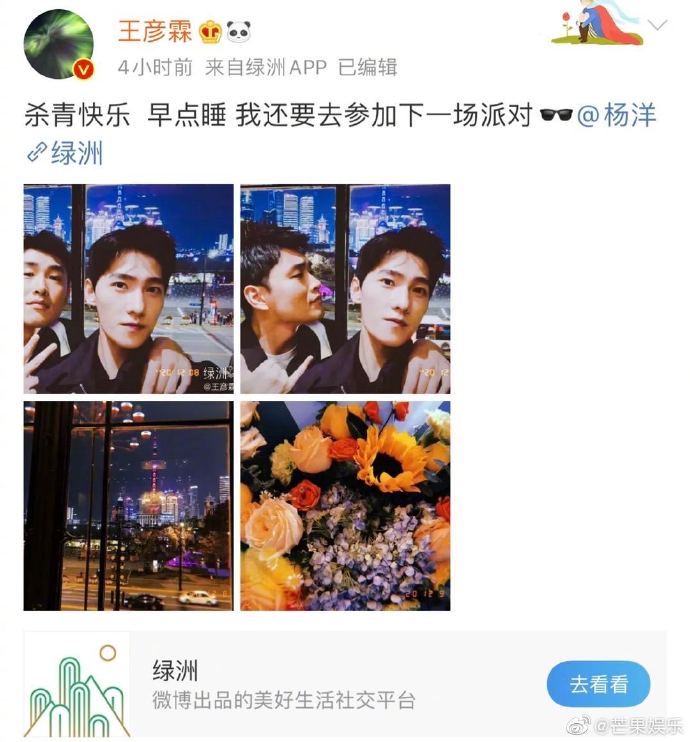
Task: Open 王彦霖's profile avatar
Action: point(58,44)
